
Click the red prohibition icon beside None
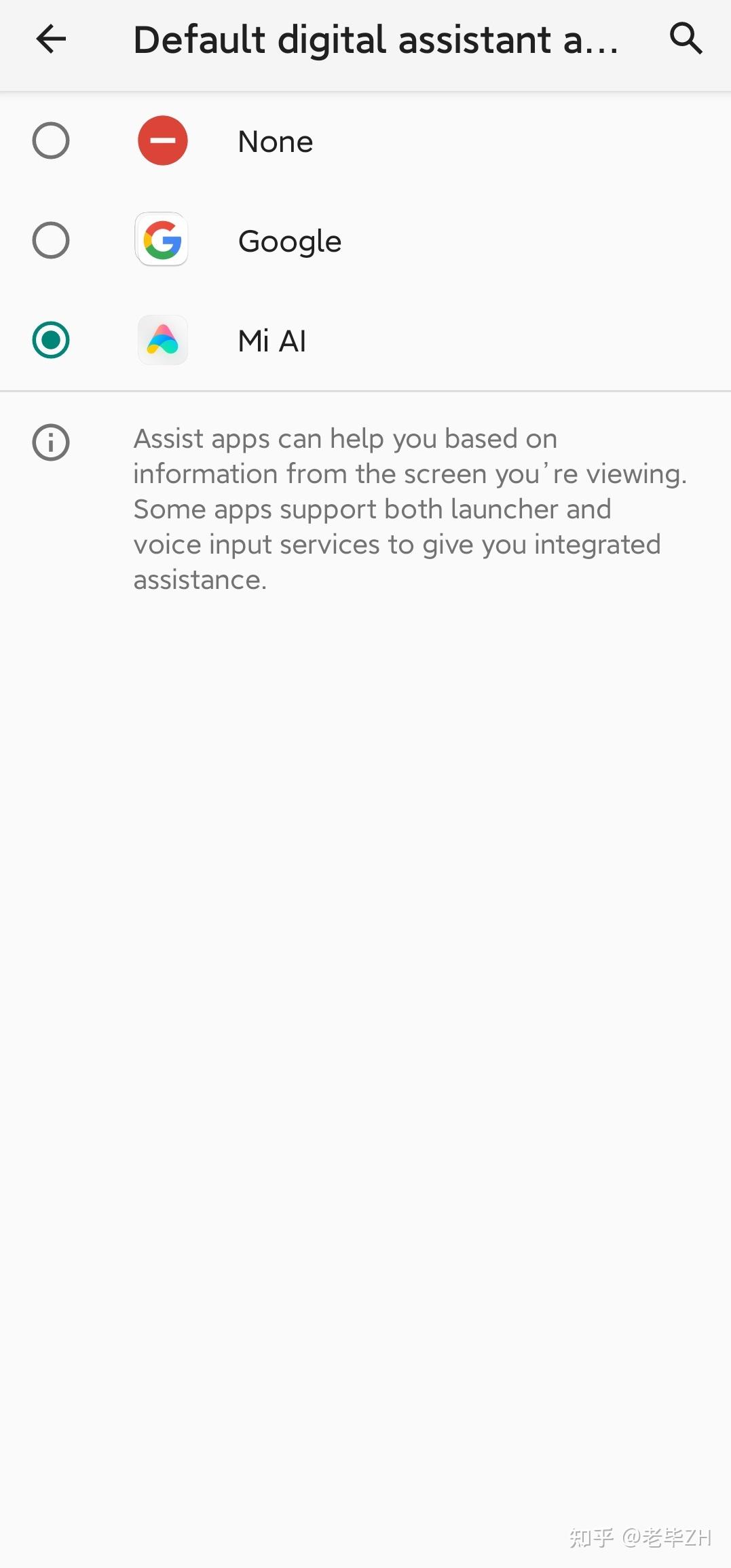click(162, 140)
